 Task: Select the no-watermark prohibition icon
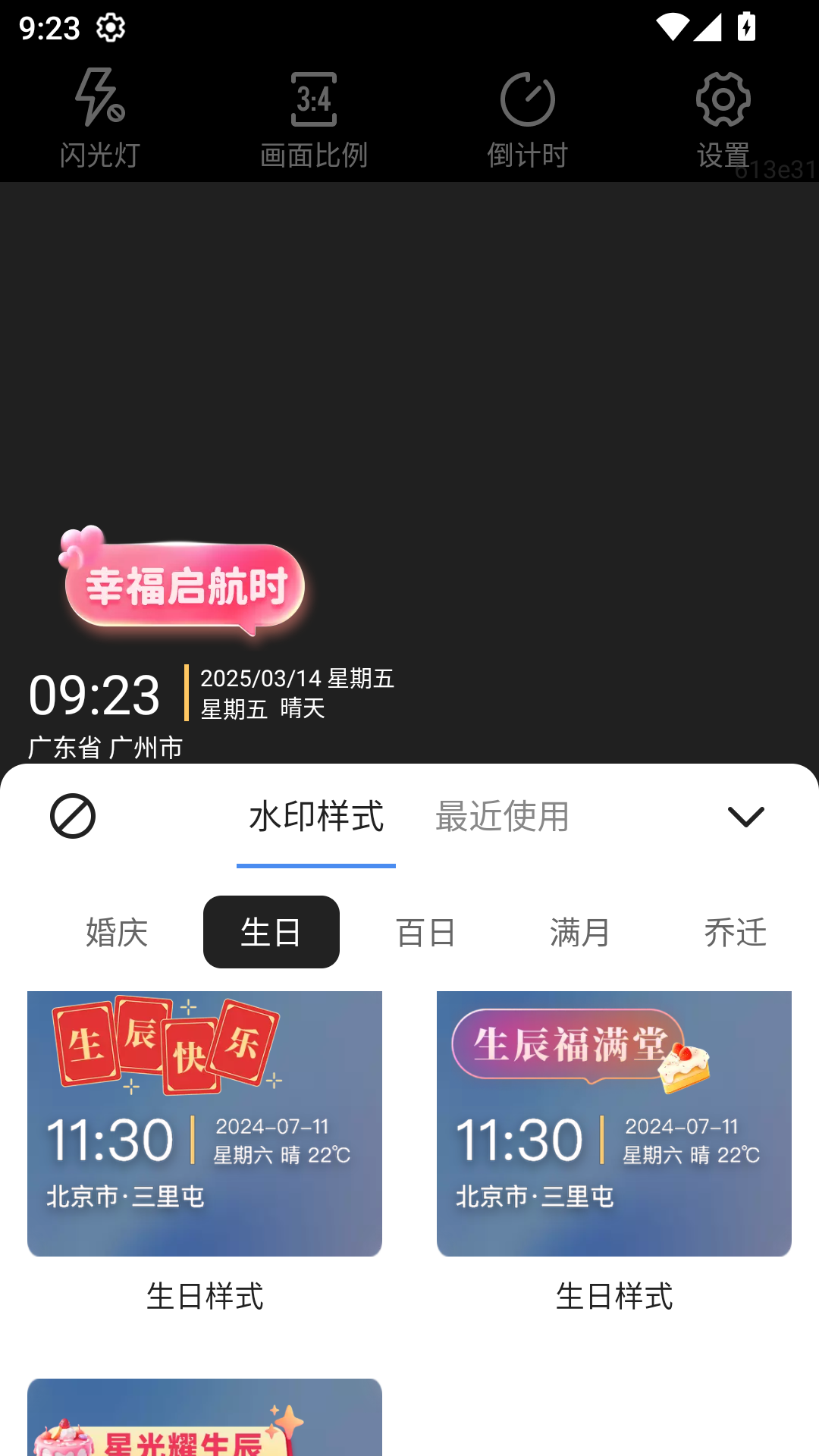point(72,817)
